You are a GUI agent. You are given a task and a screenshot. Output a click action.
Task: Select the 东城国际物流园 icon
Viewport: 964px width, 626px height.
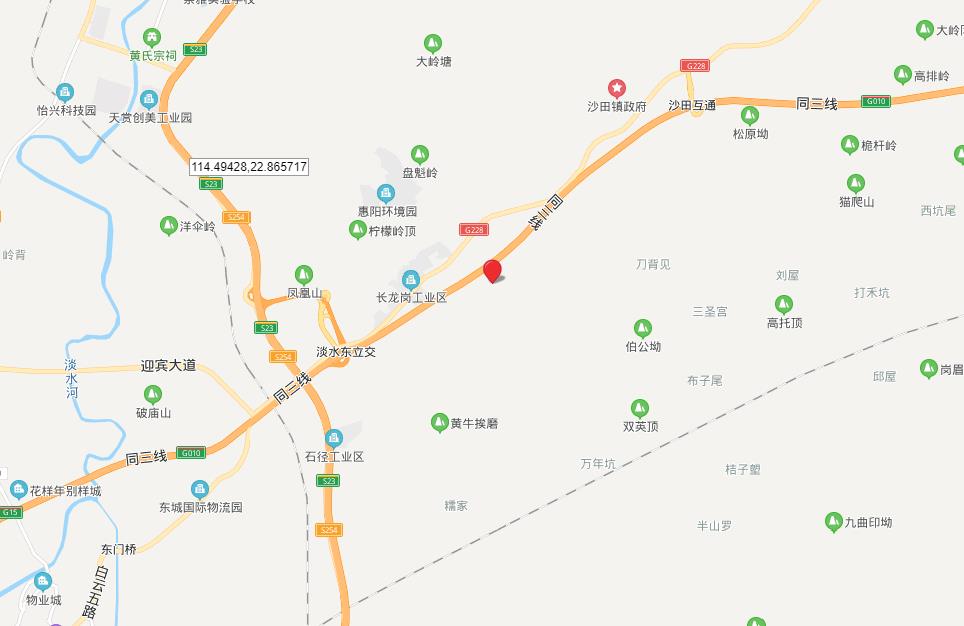click(200, 488)
